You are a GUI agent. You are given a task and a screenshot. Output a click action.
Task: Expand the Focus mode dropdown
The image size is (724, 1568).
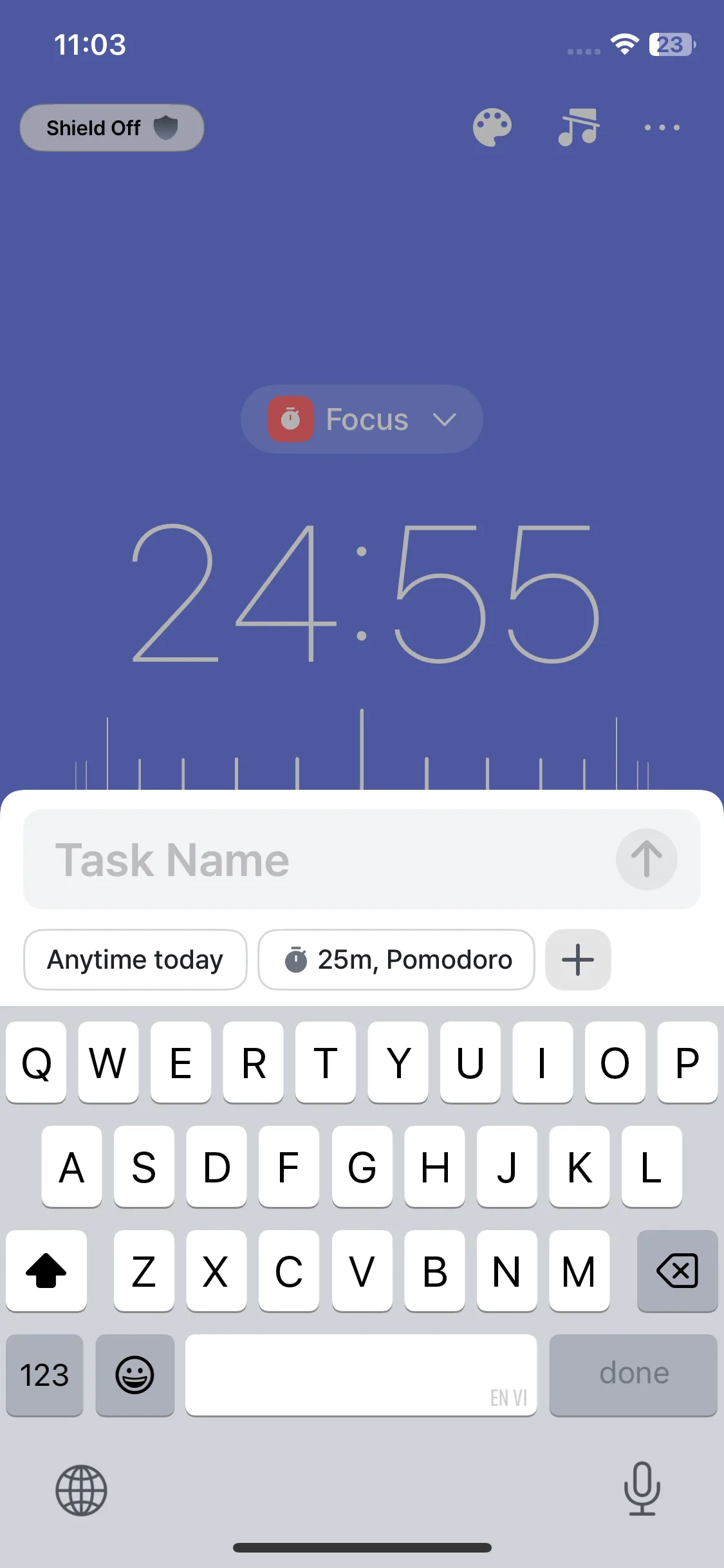362,420
